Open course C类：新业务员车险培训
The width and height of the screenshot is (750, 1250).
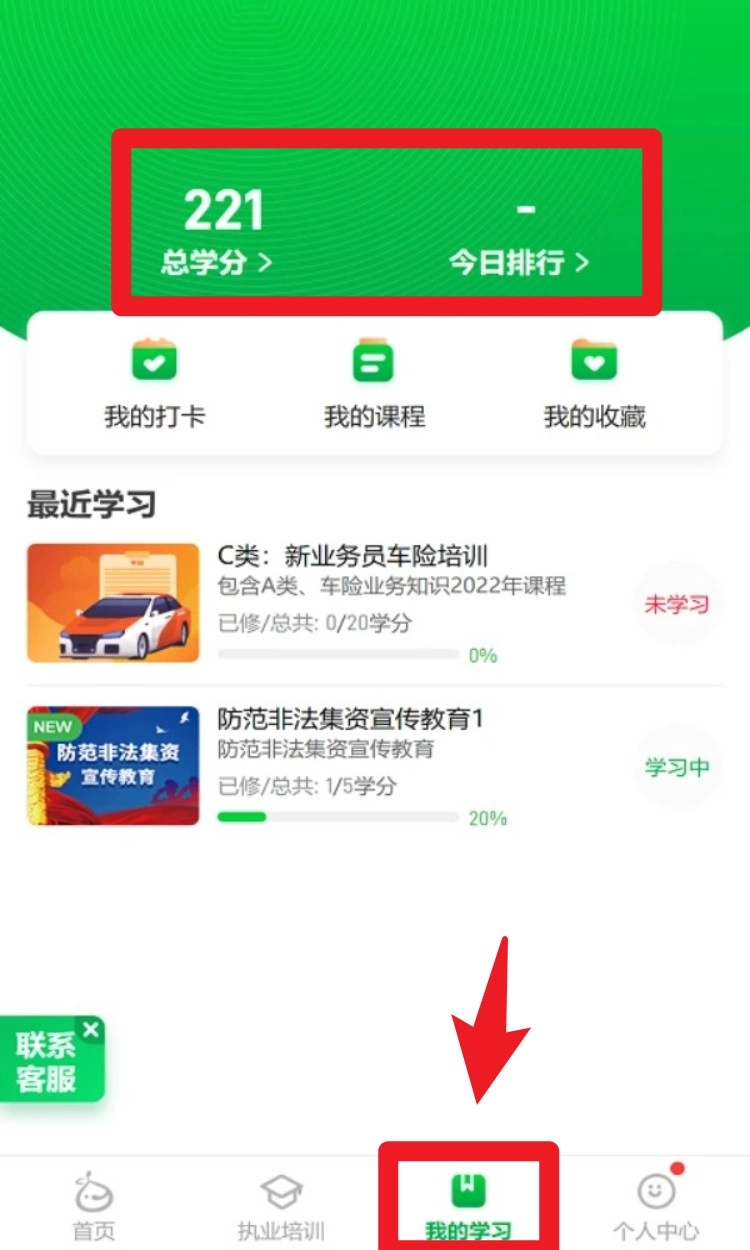click(x=352, y=556)
